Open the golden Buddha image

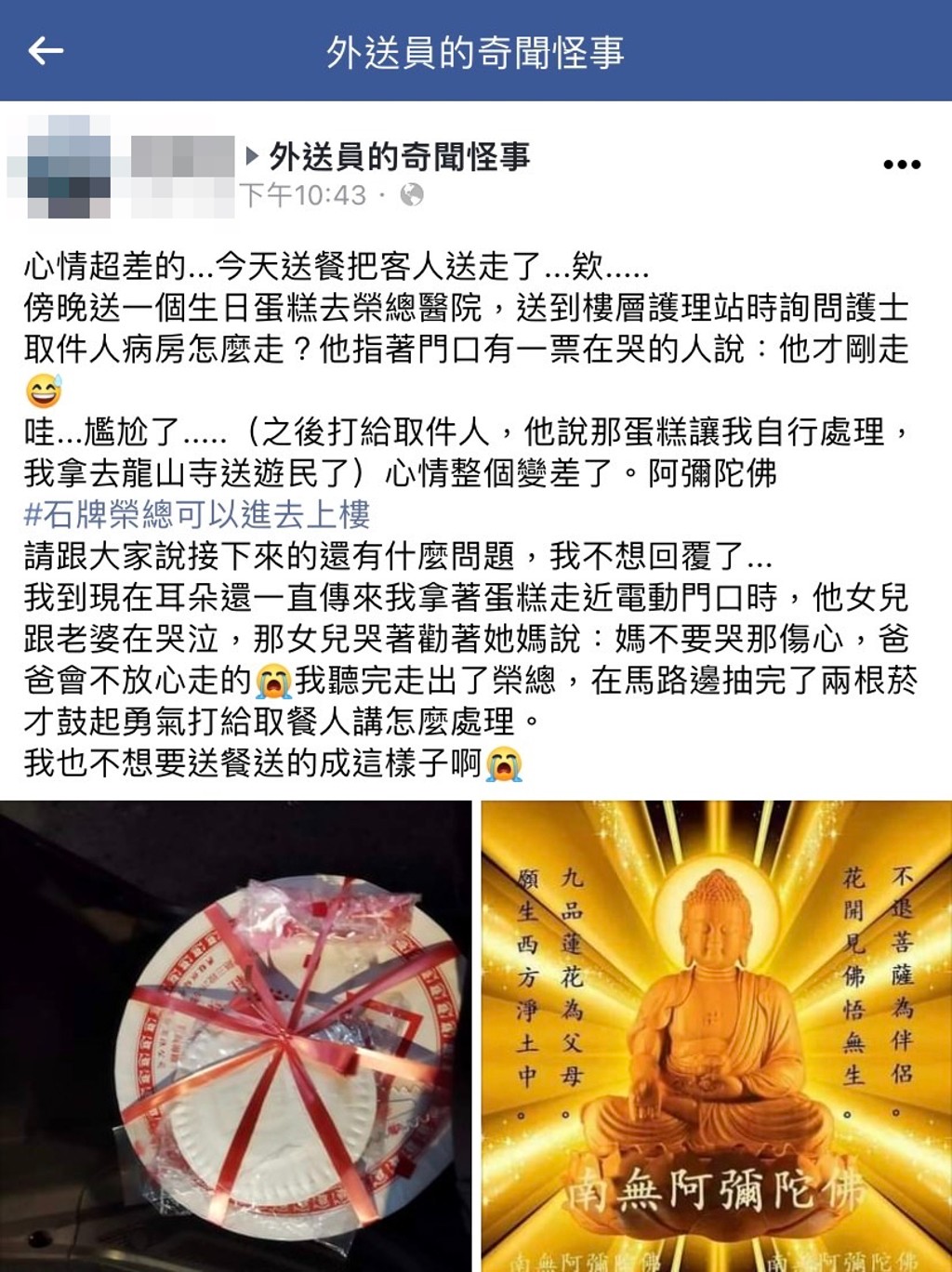[x=716, y=1035]
